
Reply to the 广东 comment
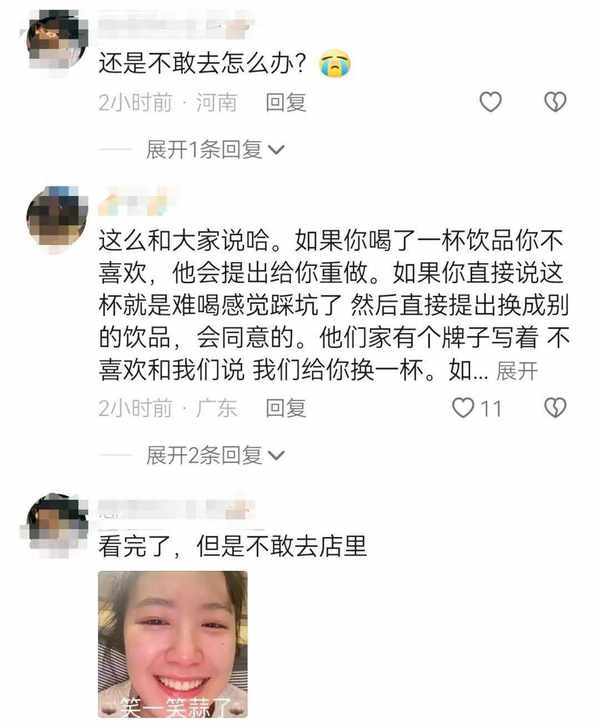click(286, 408)
